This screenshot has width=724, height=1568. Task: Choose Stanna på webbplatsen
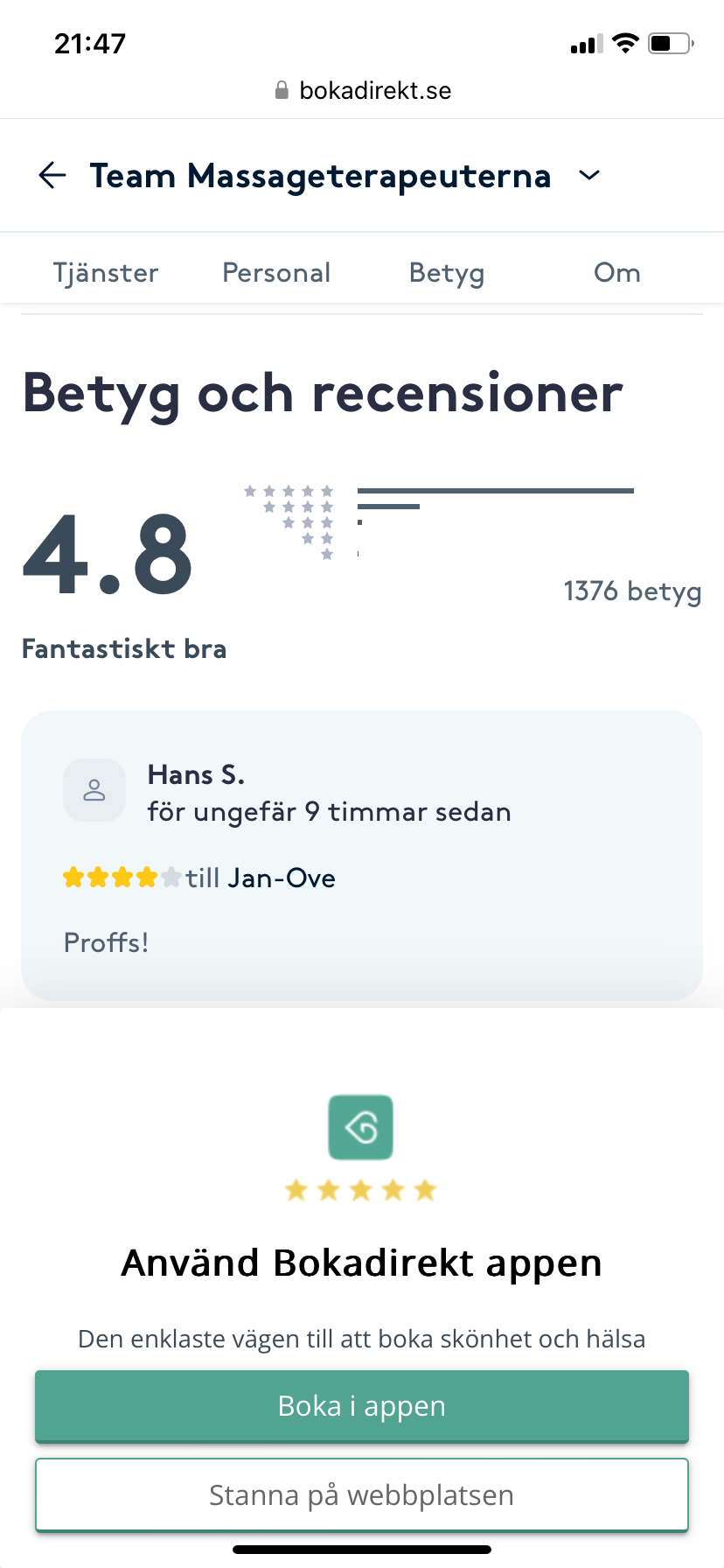point(362,1495)
